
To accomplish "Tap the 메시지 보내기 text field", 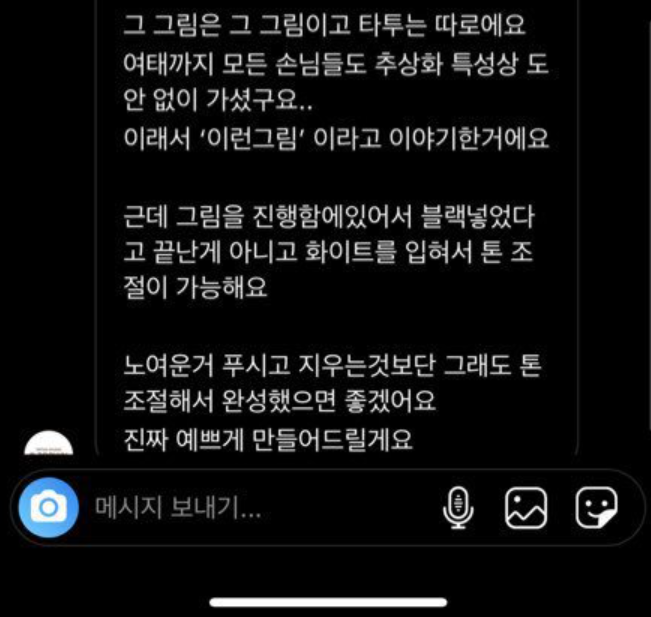I will click(250, 509).
